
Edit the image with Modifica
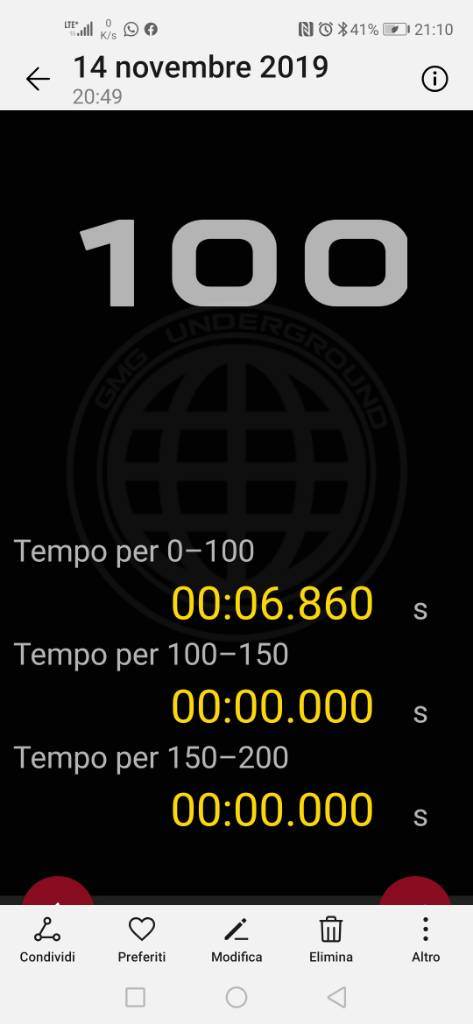tap(236, 939)
